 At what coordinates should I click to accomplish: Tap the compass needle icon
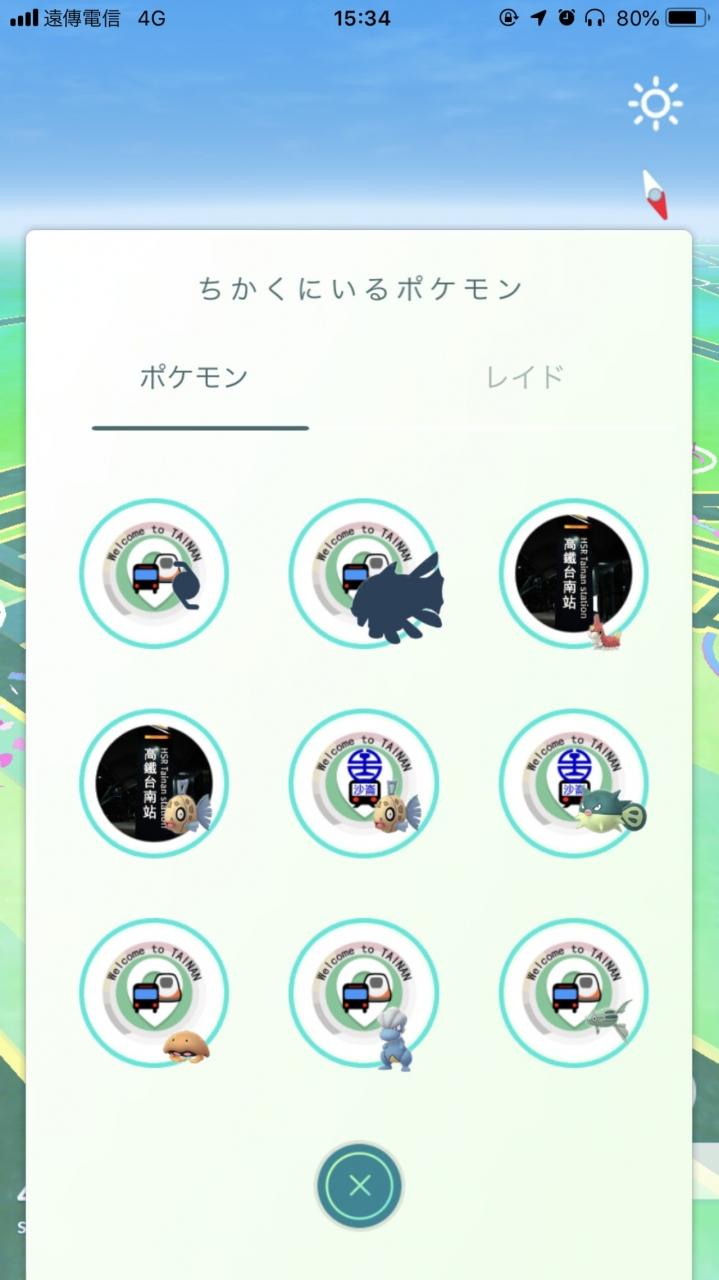(656, 193)
